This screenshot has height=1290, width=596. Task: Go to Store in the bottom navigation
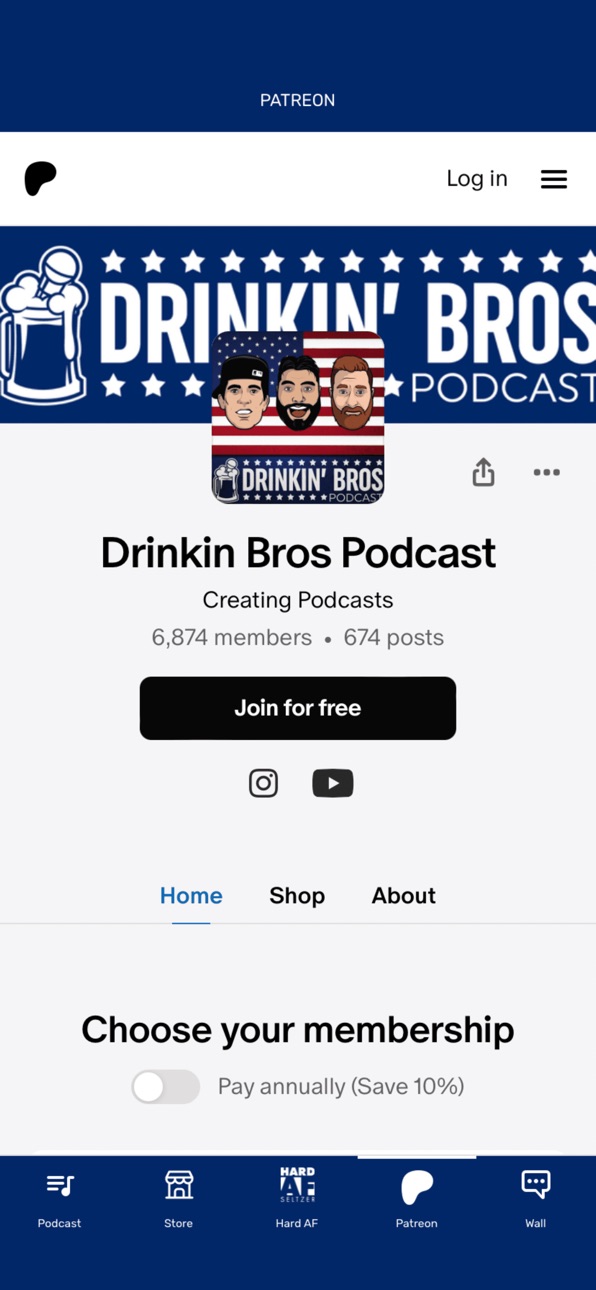pyautogui.click(x=179, y=1199)
